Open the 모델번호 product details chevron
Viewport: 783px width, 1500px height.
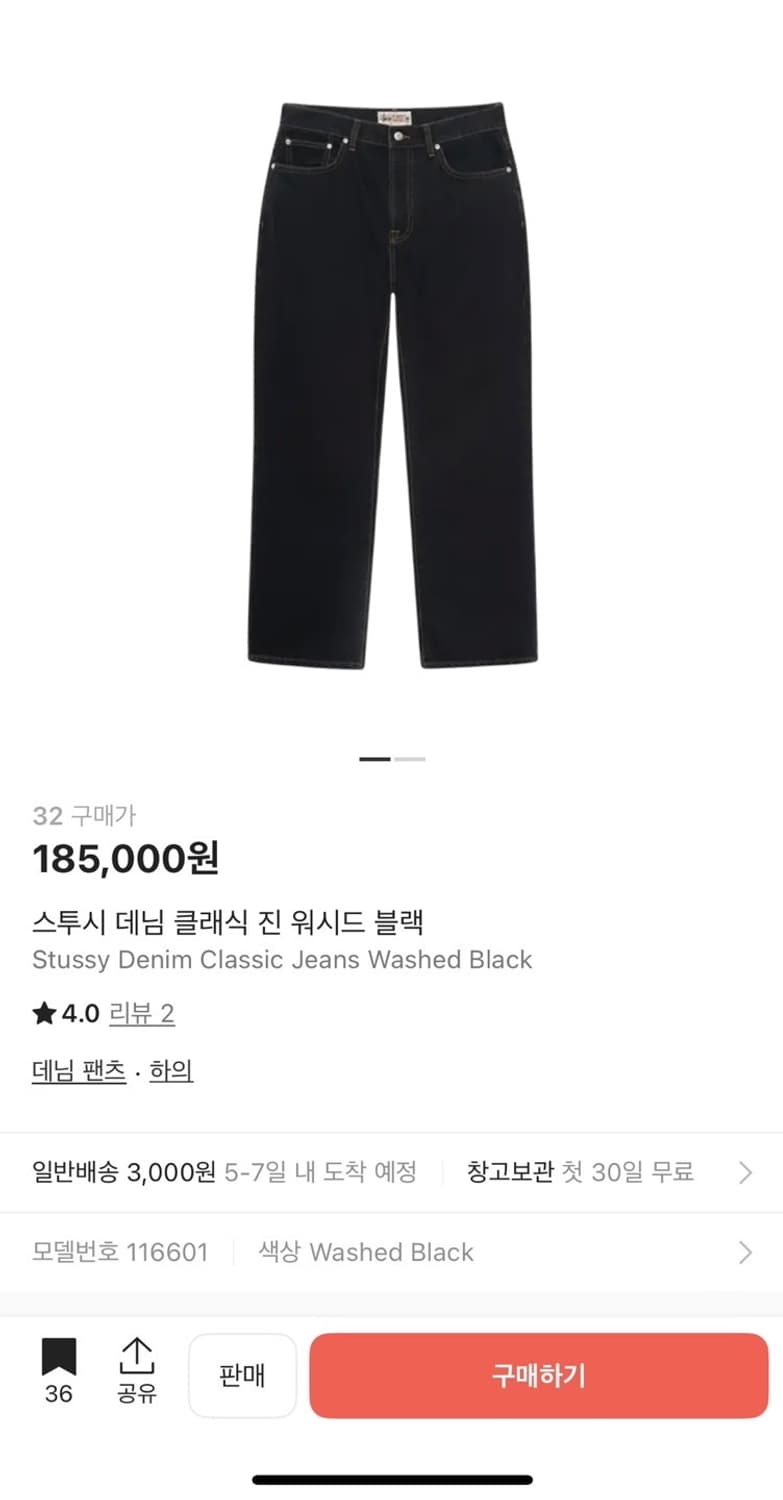click(744, 1251)
